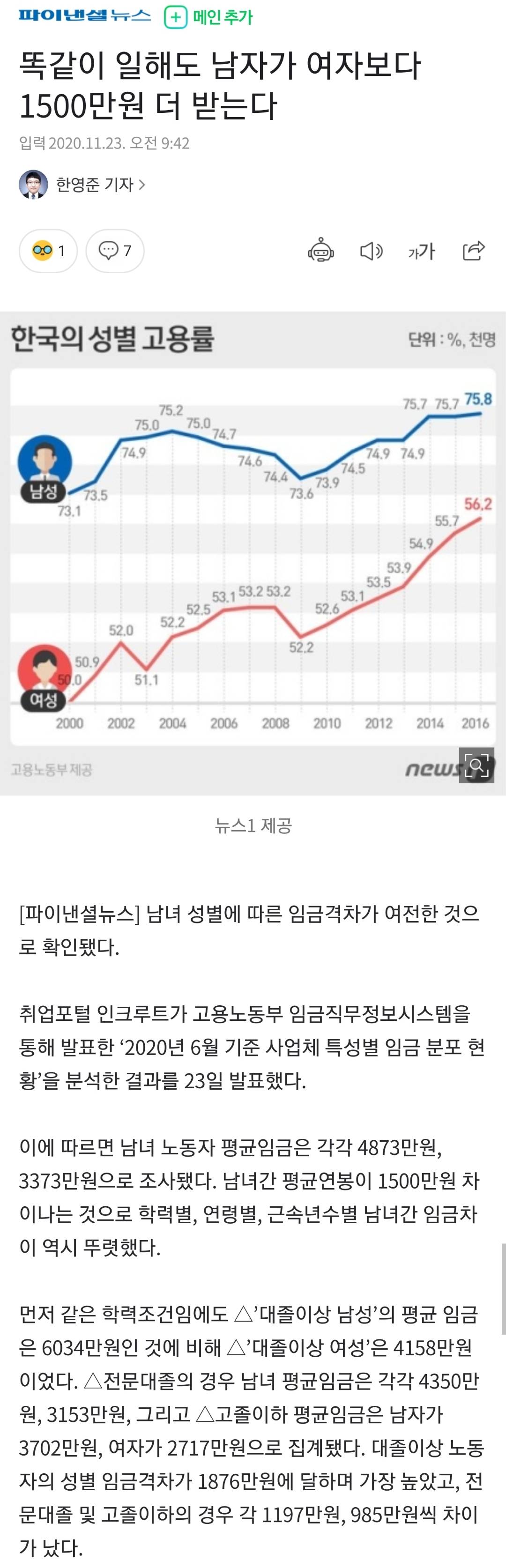
Task: Share this article
Action: (x=473, y=250)
